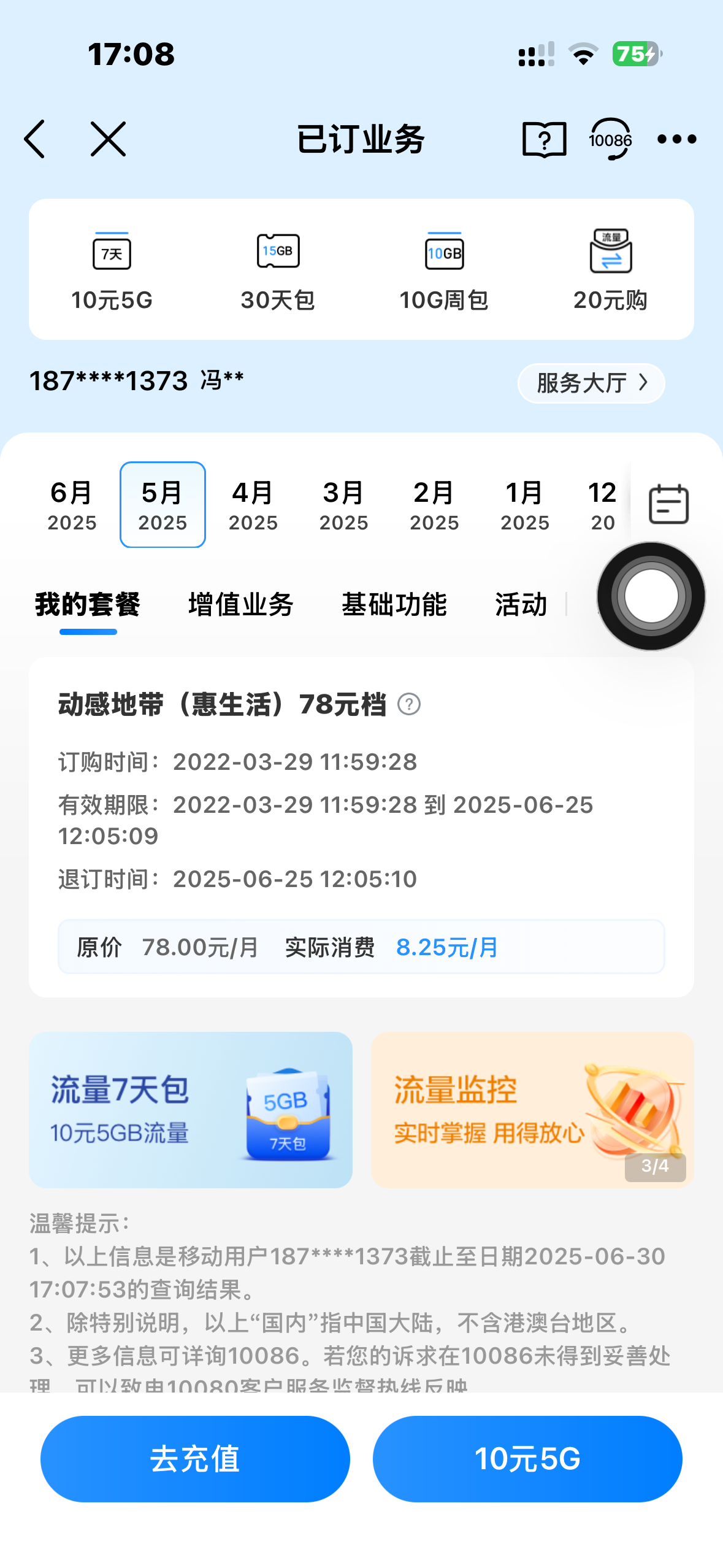Close the page with the X icon
The height and width of the screenshot is (1568, 723).
pyautogui.click(x=108, y=139)
